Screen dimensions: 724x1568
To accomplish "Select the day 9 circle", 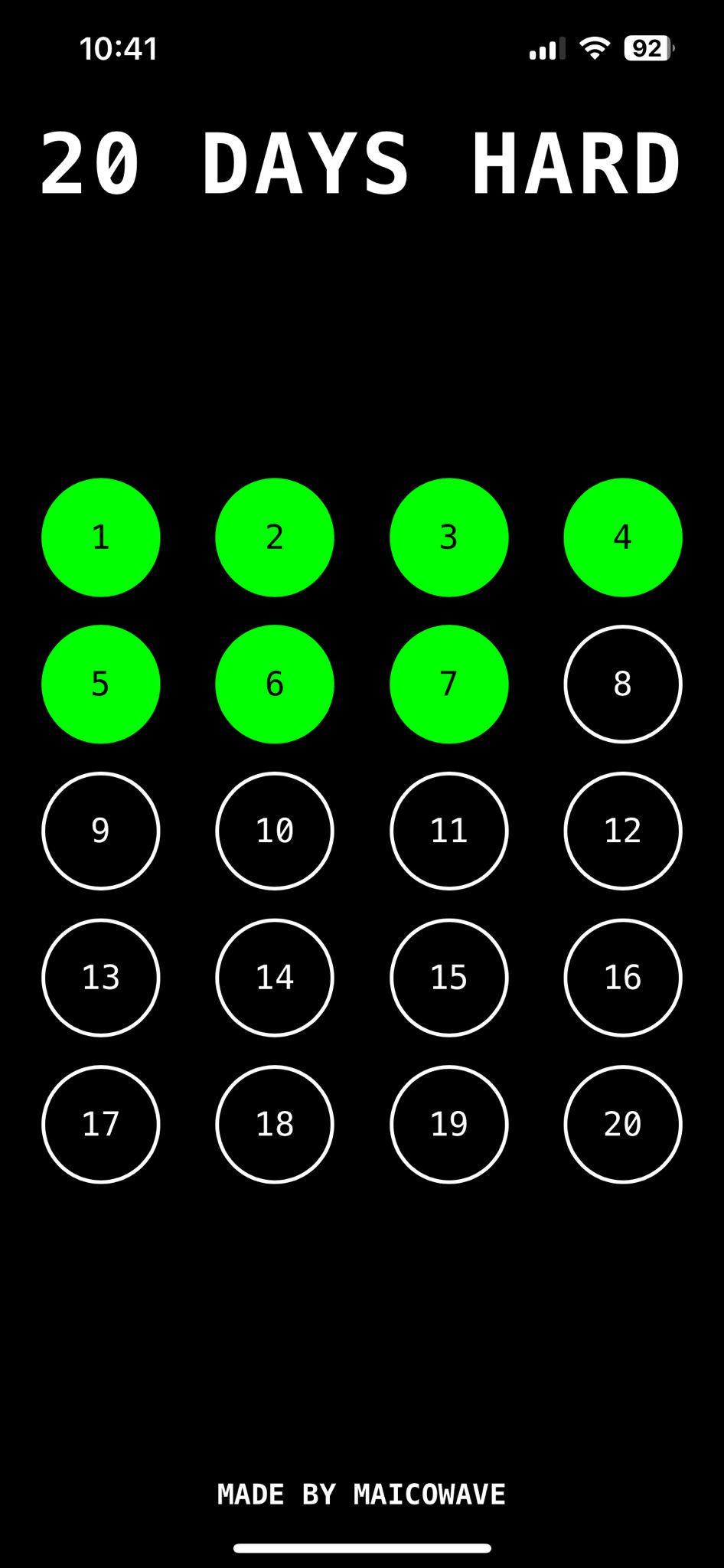I will [100, 831].
